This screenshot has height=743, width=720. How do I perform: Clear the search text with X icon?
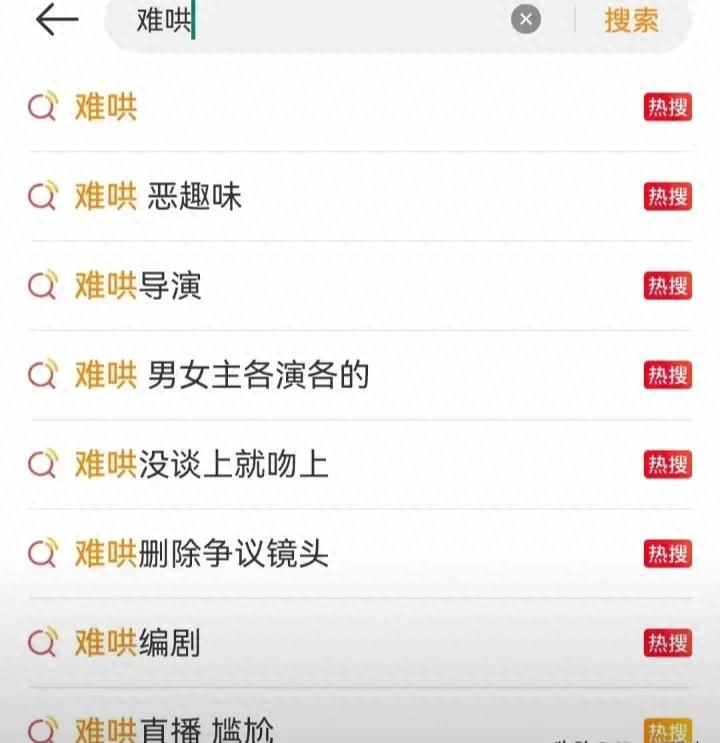tap(526, 19)
